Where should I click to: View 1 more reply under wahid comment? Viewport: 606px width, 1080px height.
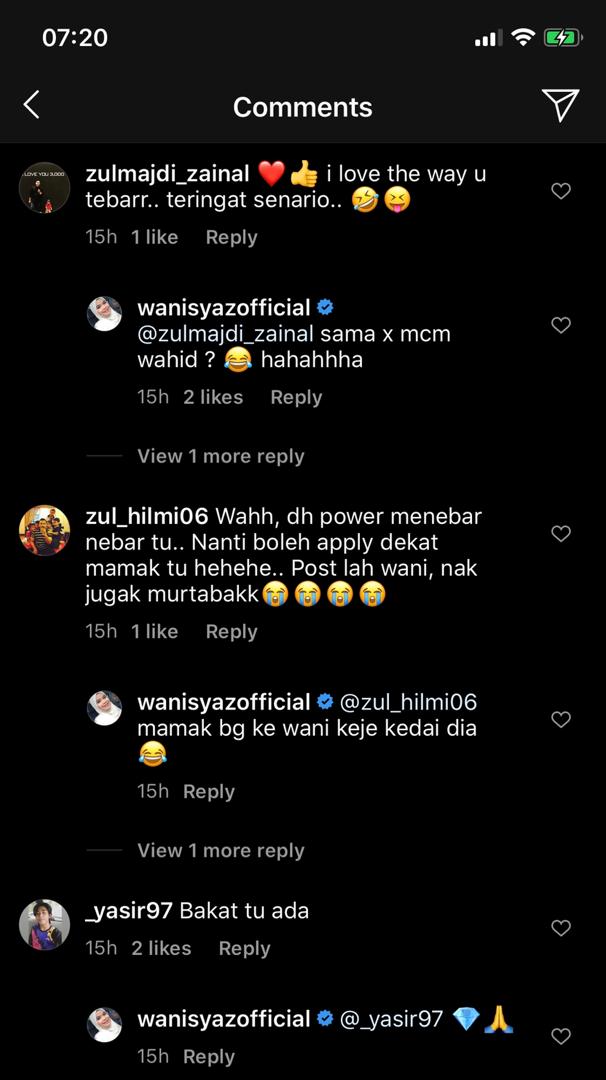pyautogui.click(x=220, y=456)
